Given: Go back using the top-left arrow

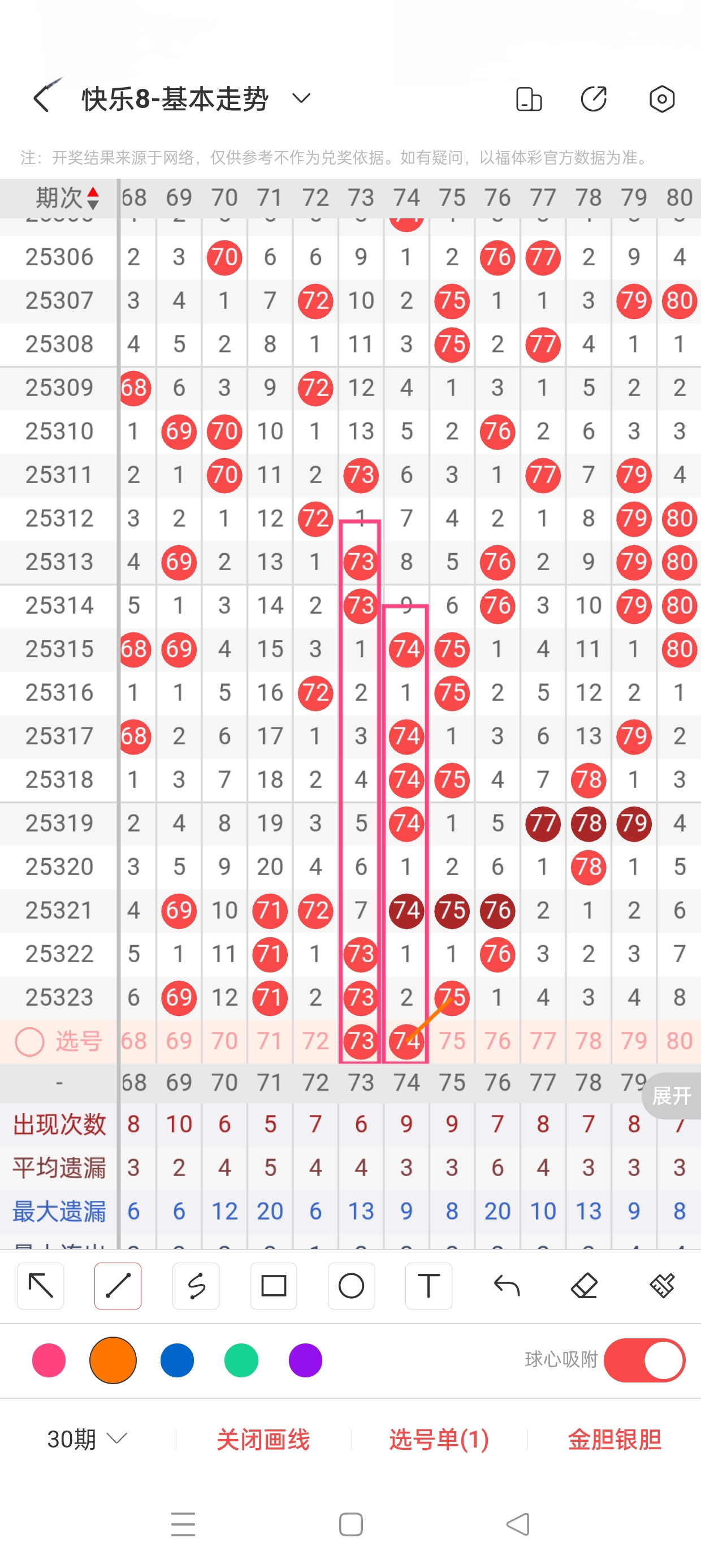Looking at the screenshot, I should [x=41, y=98].
